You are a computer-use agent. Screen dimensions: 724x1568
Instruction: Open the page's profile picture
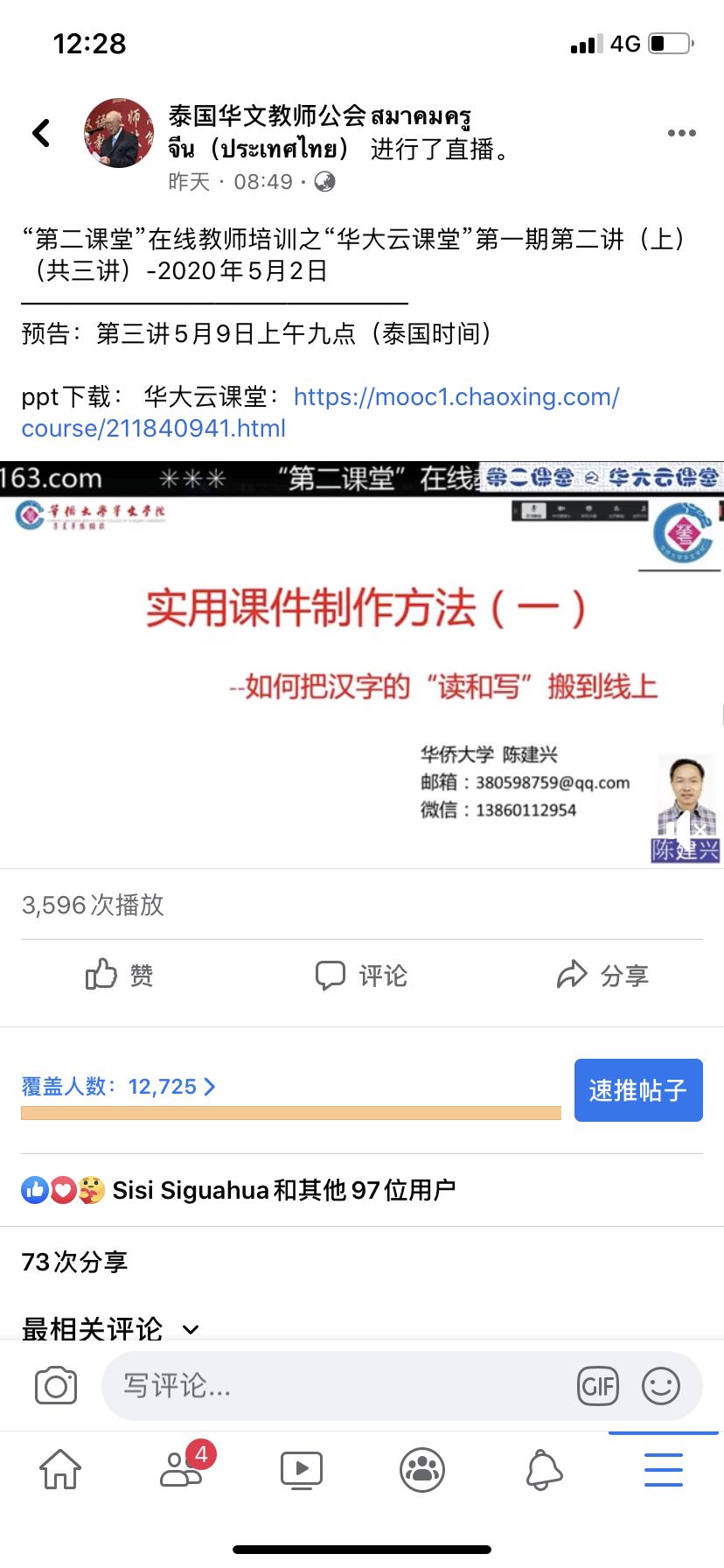tap(119, 133)
